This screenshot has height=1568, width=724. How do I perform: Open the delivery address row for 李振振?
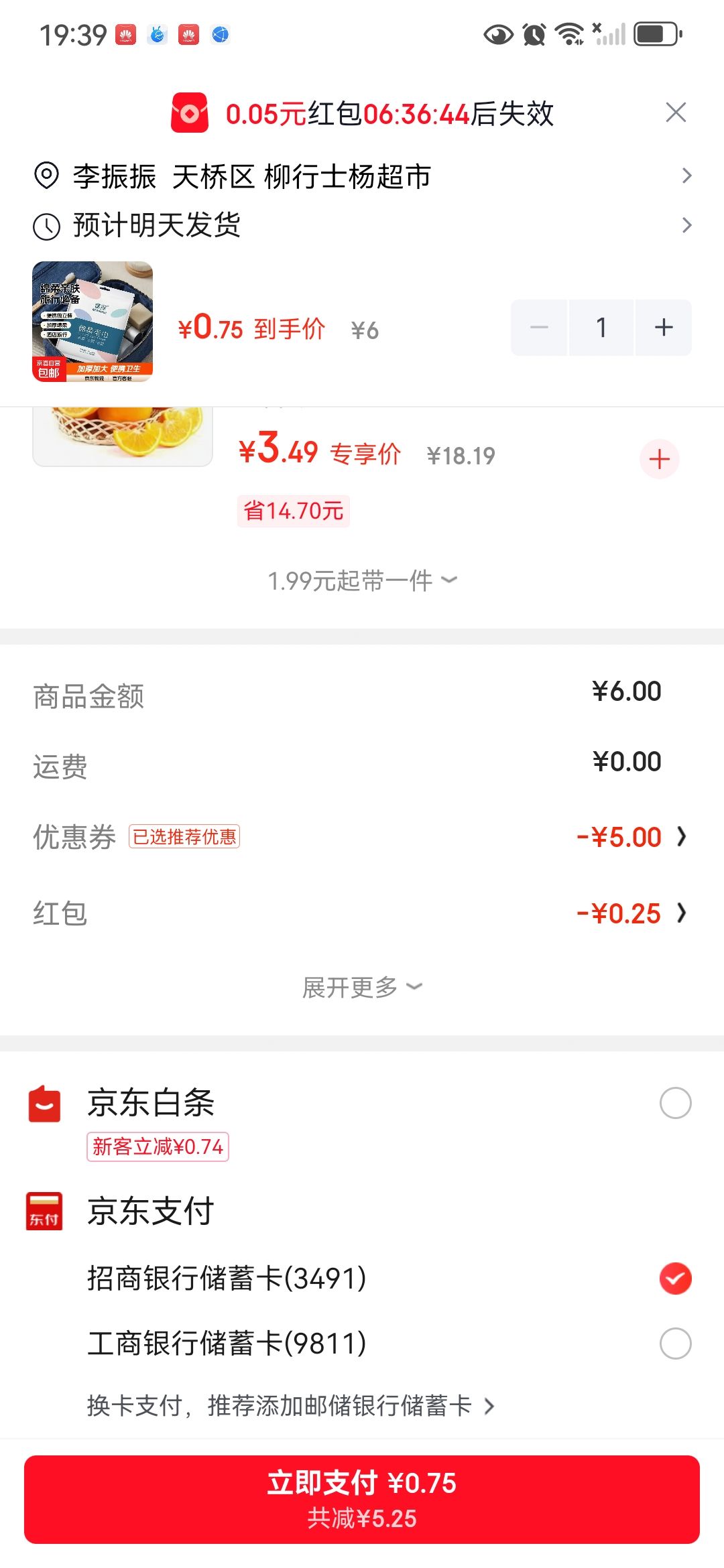362,176
